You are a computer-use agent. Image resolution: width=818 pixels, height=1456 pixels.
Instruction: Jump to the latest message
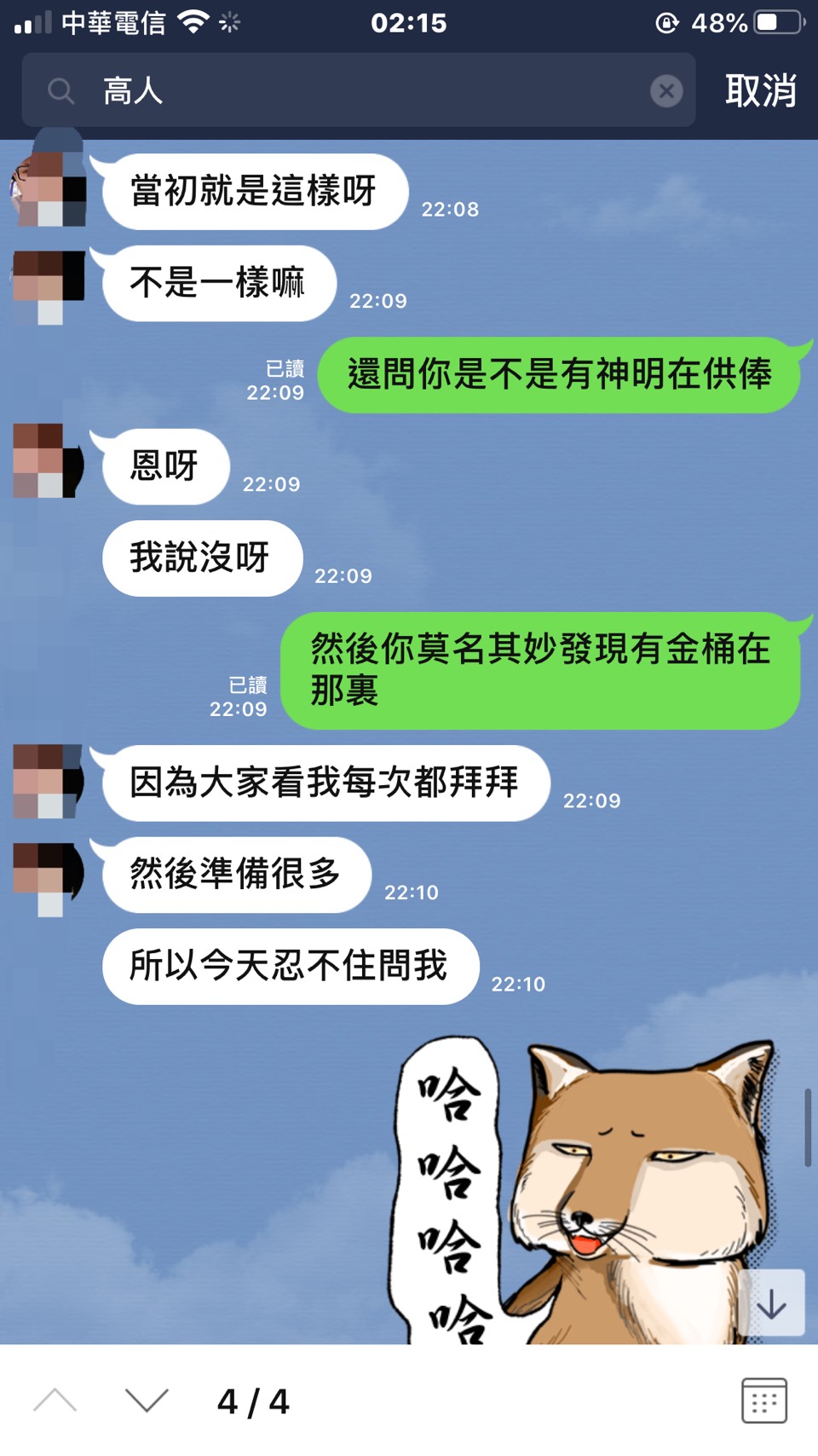[772, 1303]
